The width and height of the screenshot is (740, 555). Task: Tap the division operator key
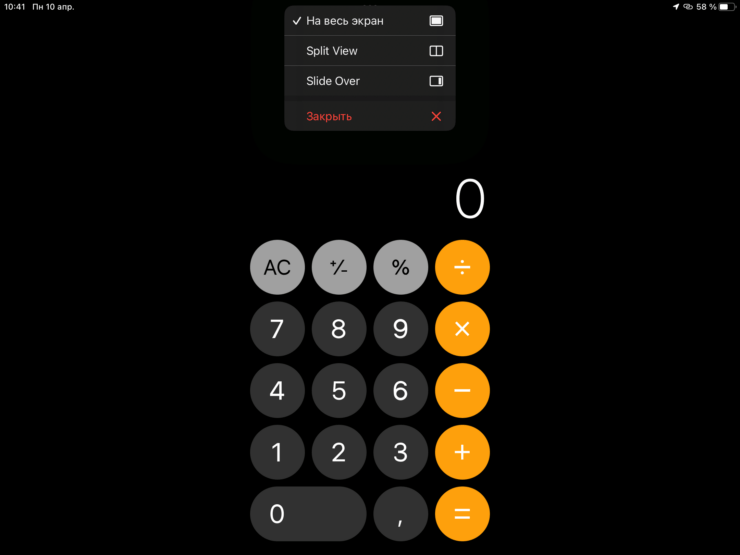tap(462, 267)
